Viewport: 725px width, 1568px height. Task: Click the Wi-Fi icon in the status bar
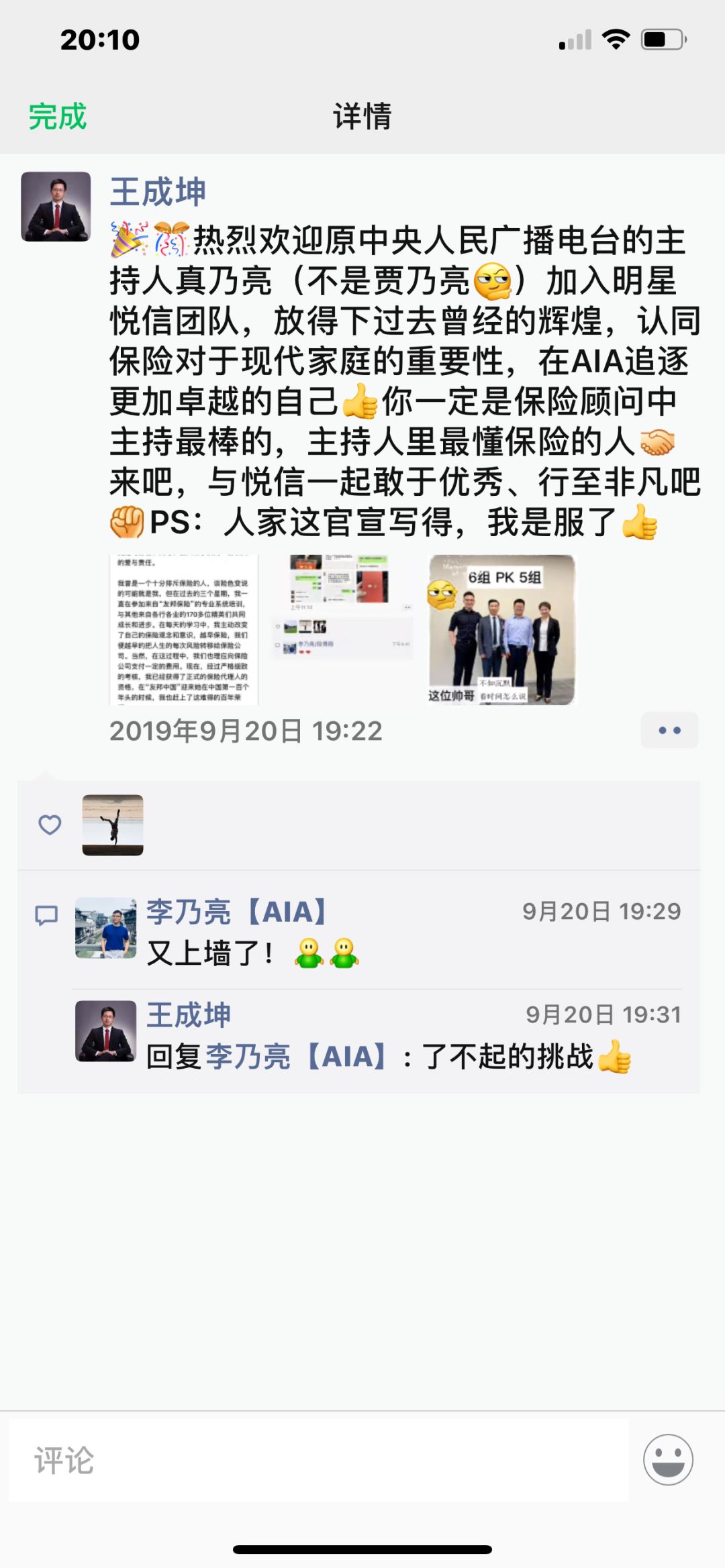click(x=613, y=40)
